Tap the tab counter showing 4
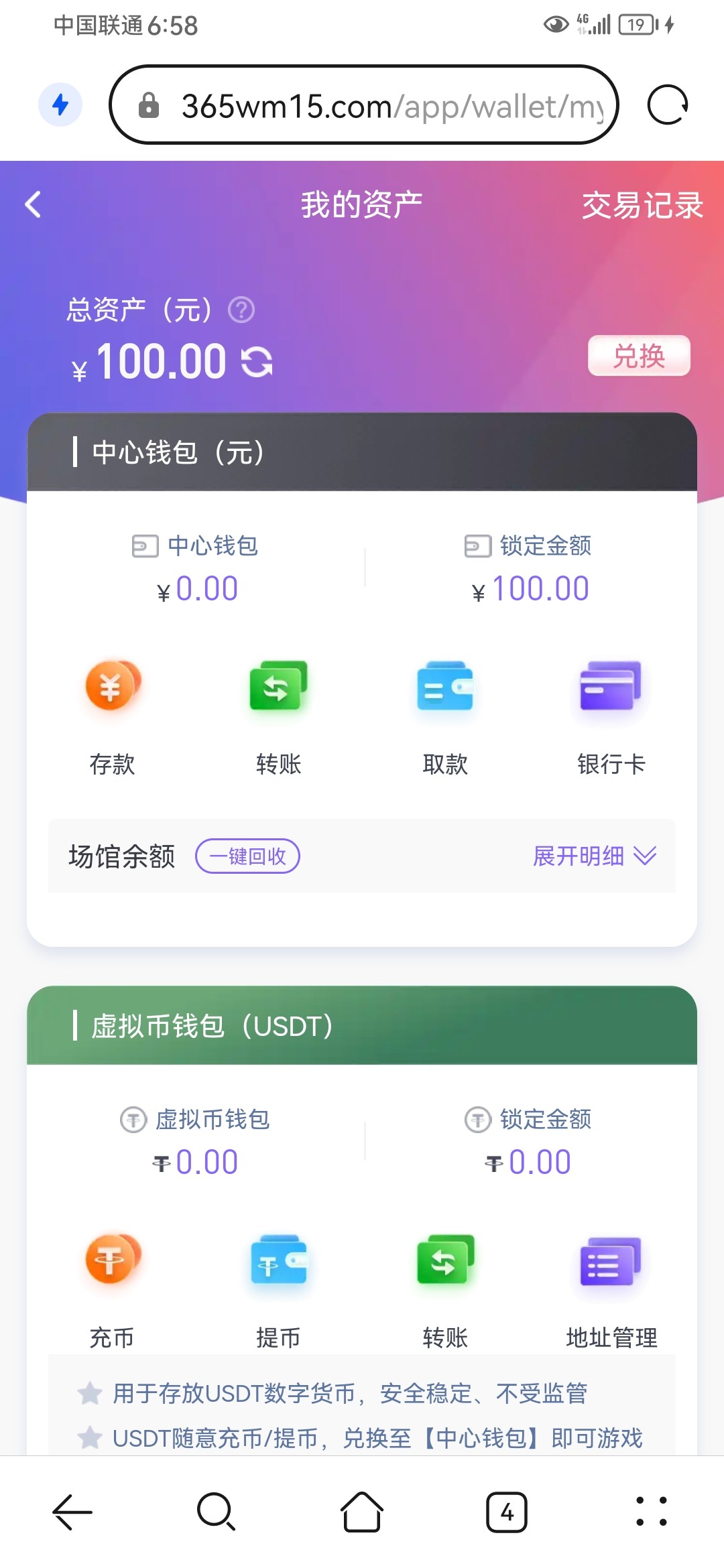 [x=506, y=1512]
